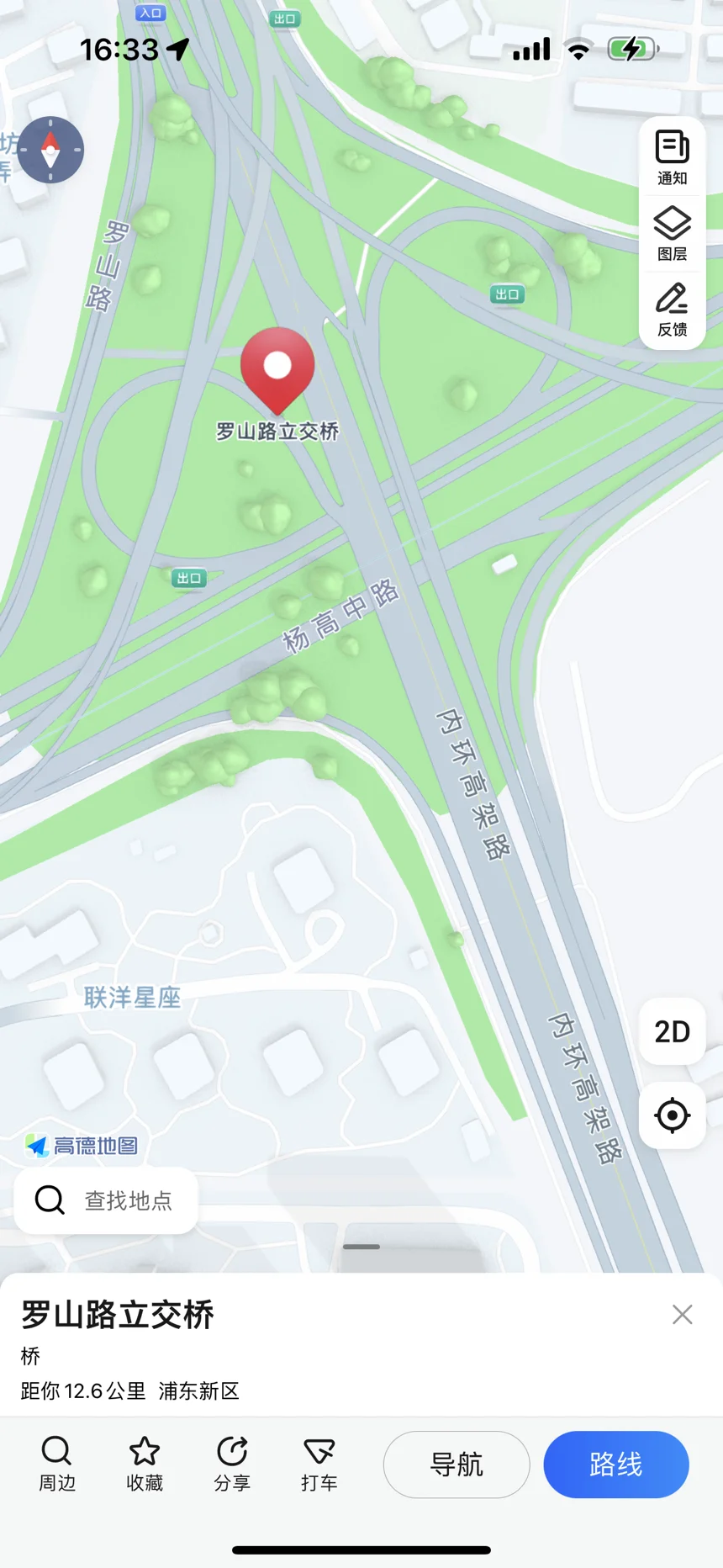Open the 图层 map layers menu
The width and height of the screenshot is (723, 1568).
tap(672, 233)
